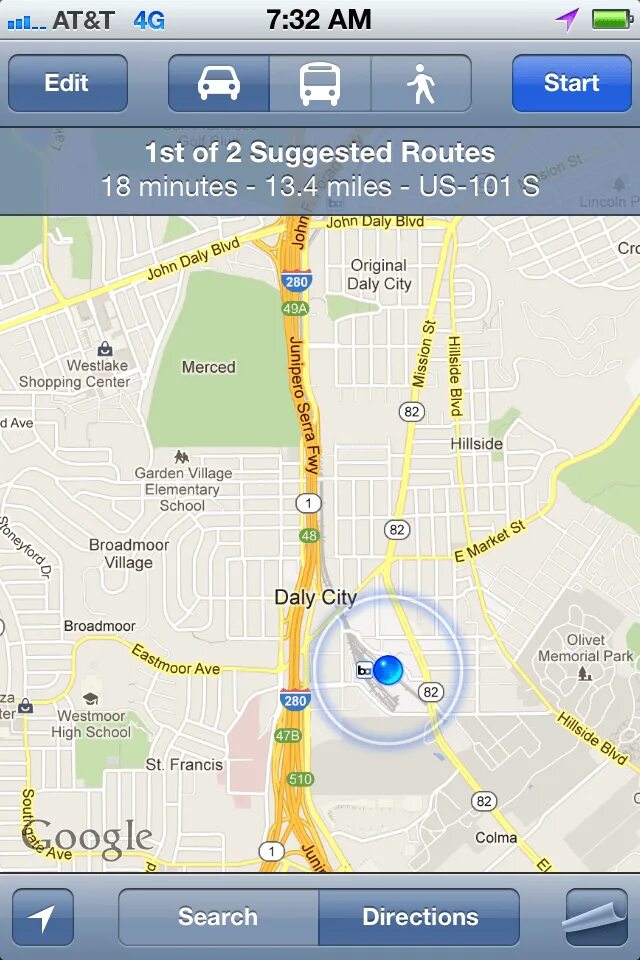This screenshot has height=960, width=640.
Task: Switch to walking directions
Action: point(421,83)
